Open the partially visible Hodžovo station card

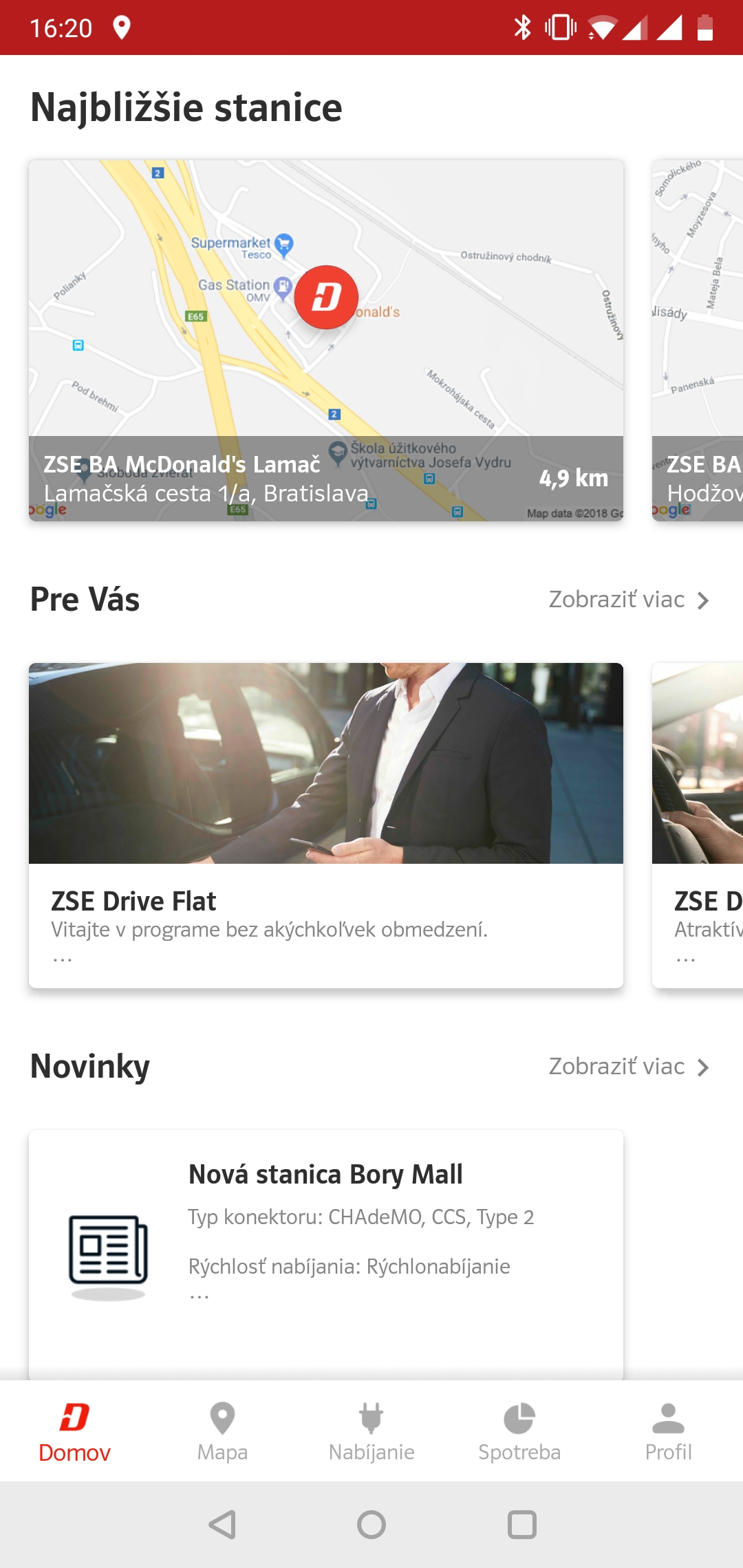[x=698, y=340]
